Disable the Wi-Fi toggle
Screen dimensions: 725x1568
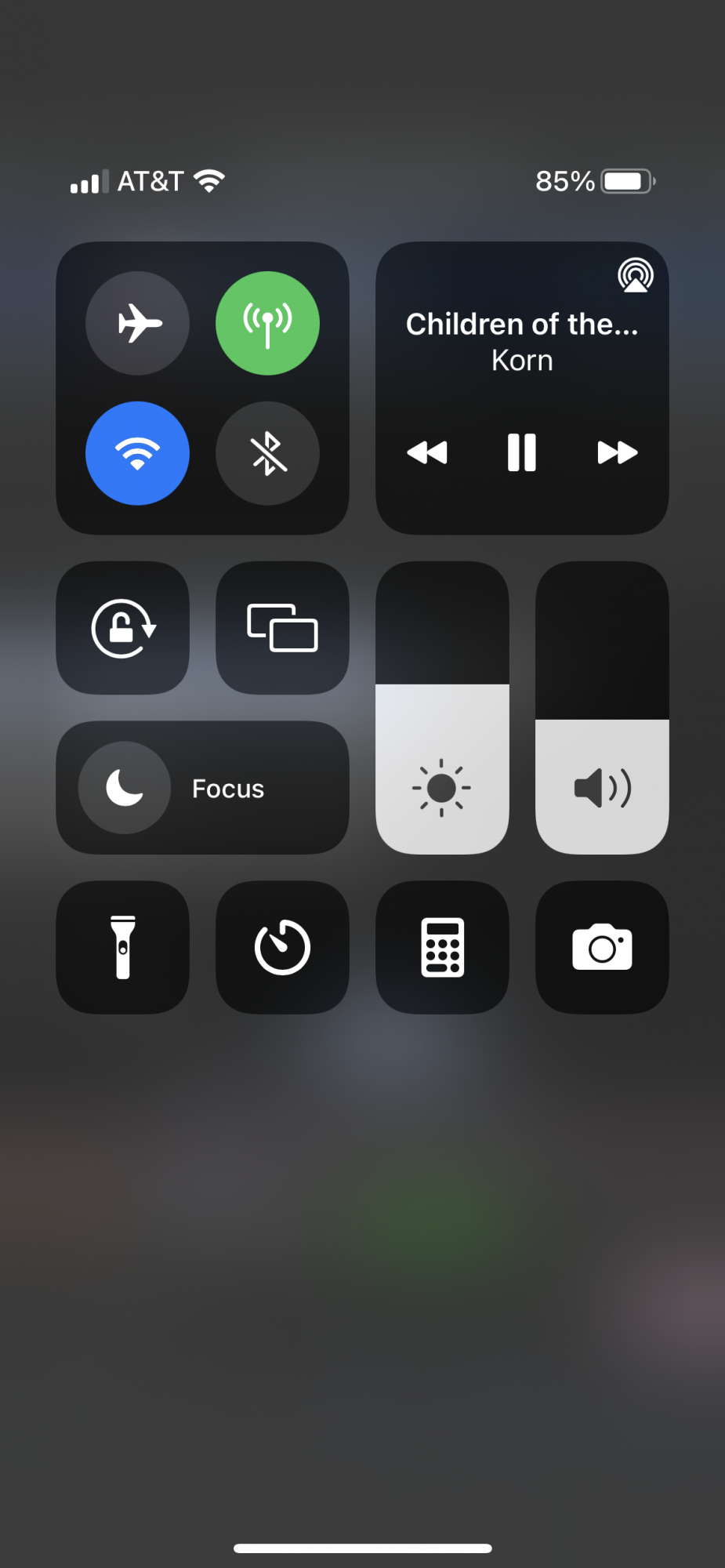(x=137, y=453)
